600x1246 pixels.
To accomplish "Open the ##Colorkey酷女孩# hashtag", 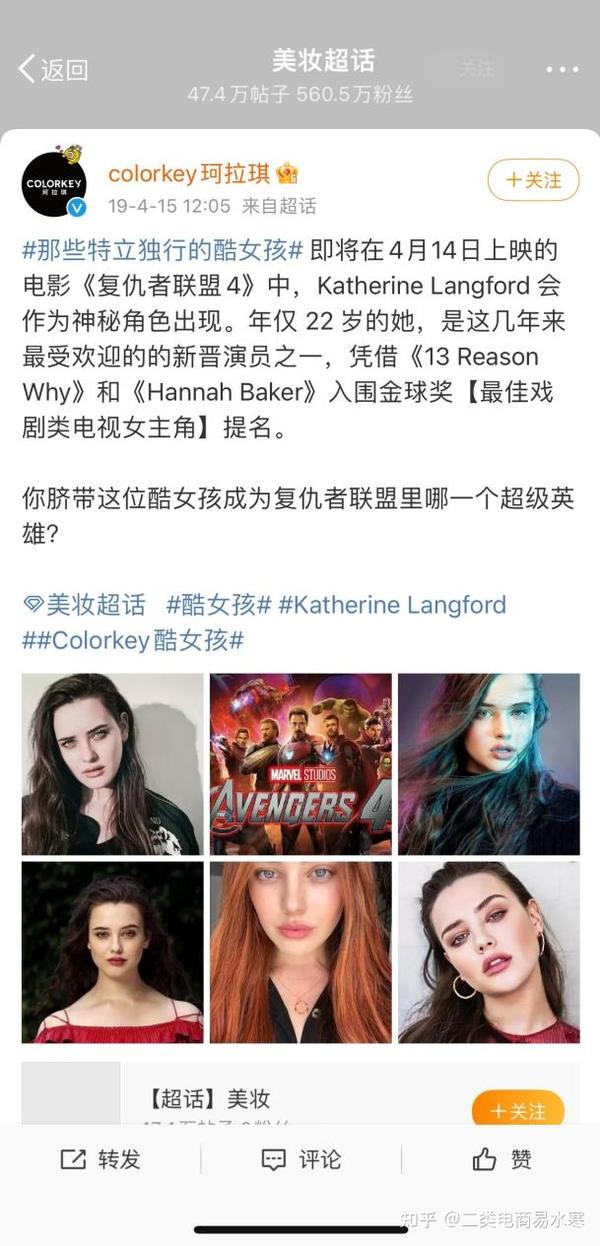I will click(x=133, y=640).
